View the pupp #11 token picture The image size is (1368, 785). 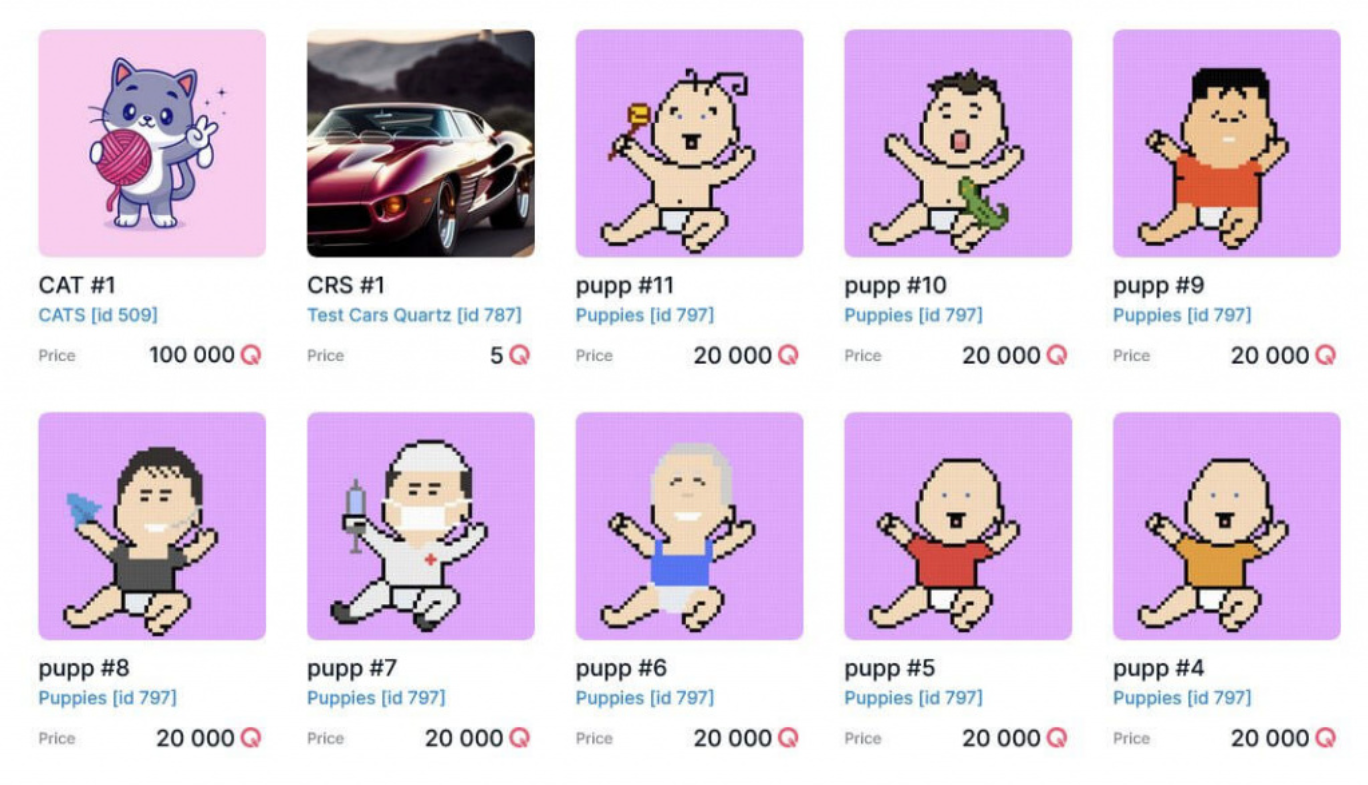tap(689, 143)
